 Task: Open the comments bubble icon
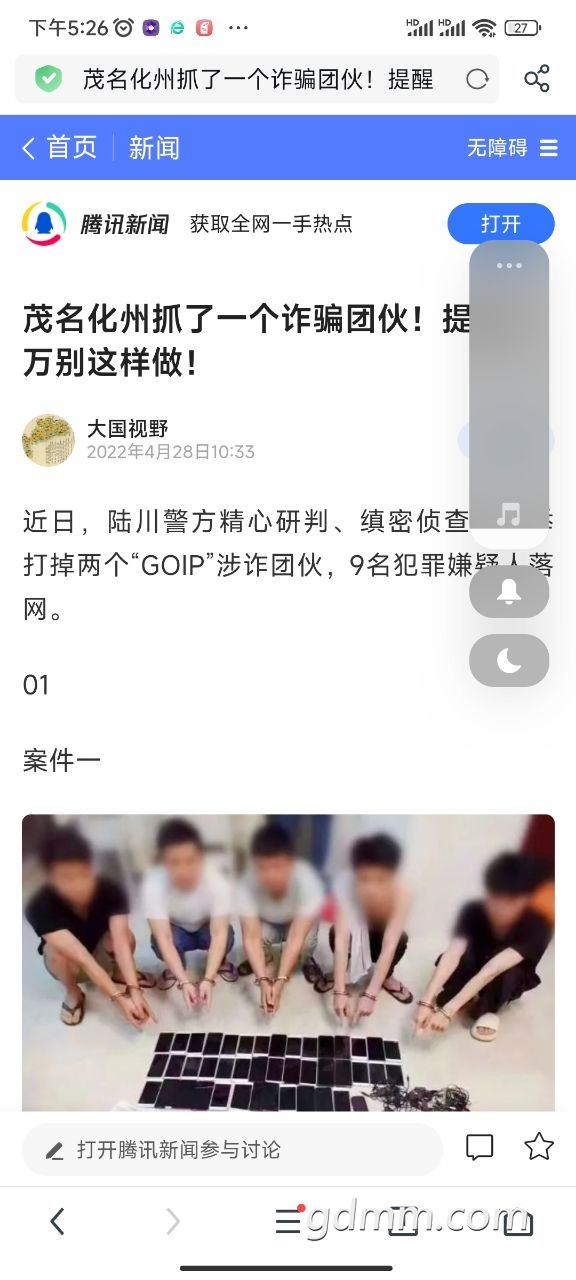(480, 1148)
